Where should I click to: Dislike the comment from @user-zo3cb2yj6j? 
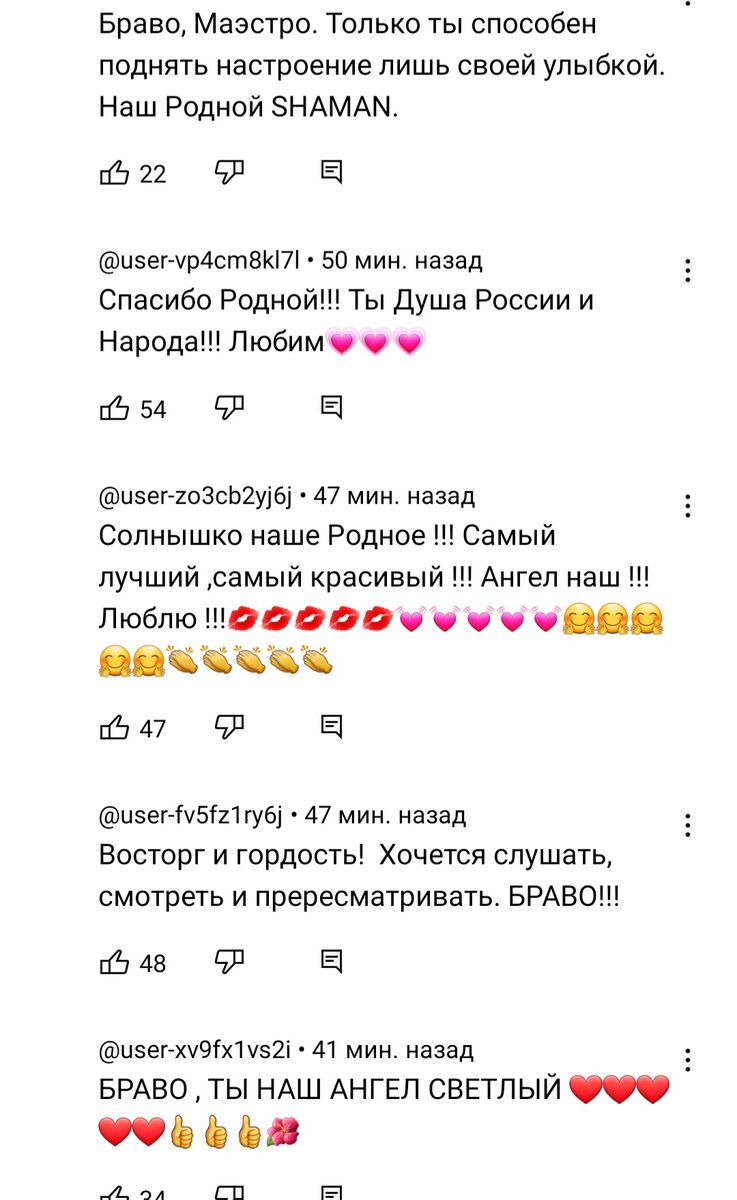(x=228, y=729)
